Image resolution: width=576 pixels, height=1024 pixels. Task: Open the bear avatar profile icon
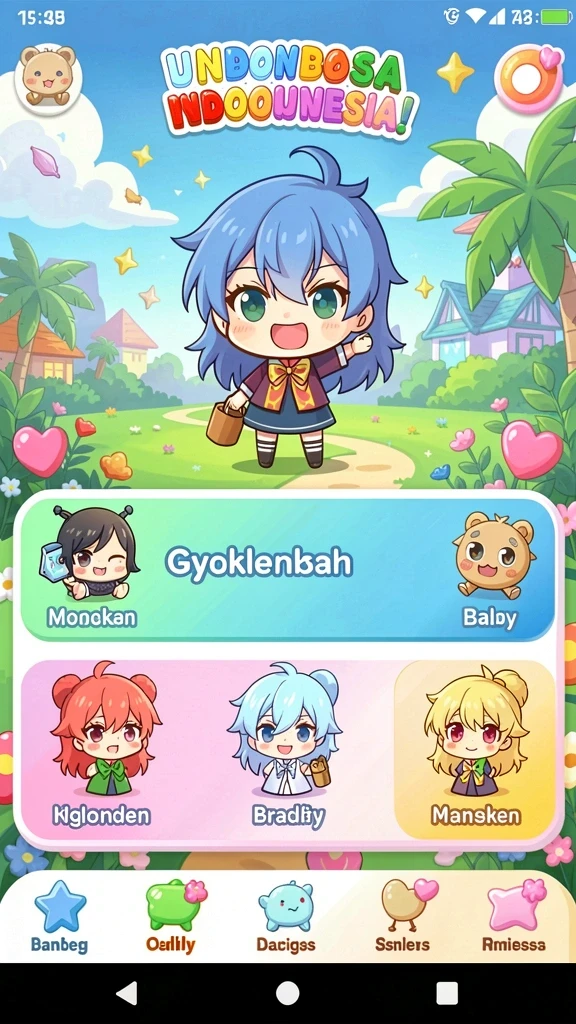pos(47,78)
